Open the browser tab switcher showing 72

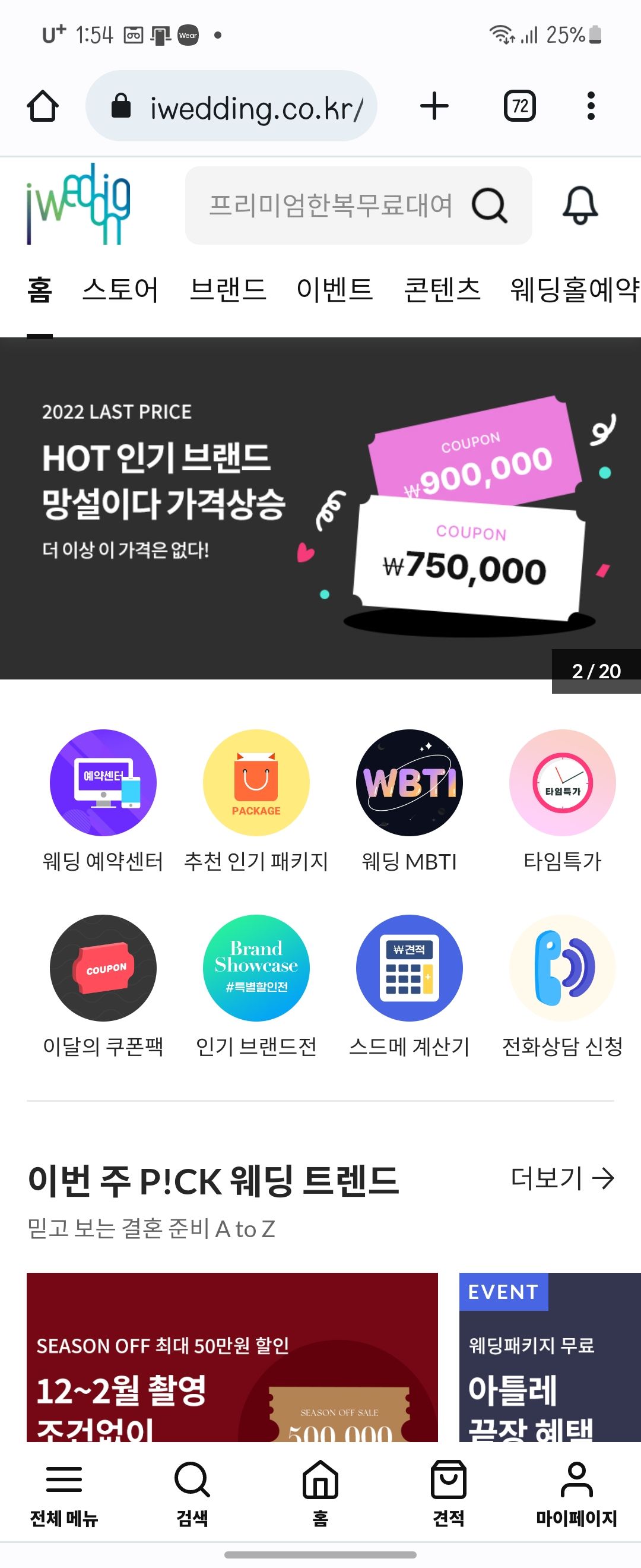pyautogui.click(x=519, y=106)
